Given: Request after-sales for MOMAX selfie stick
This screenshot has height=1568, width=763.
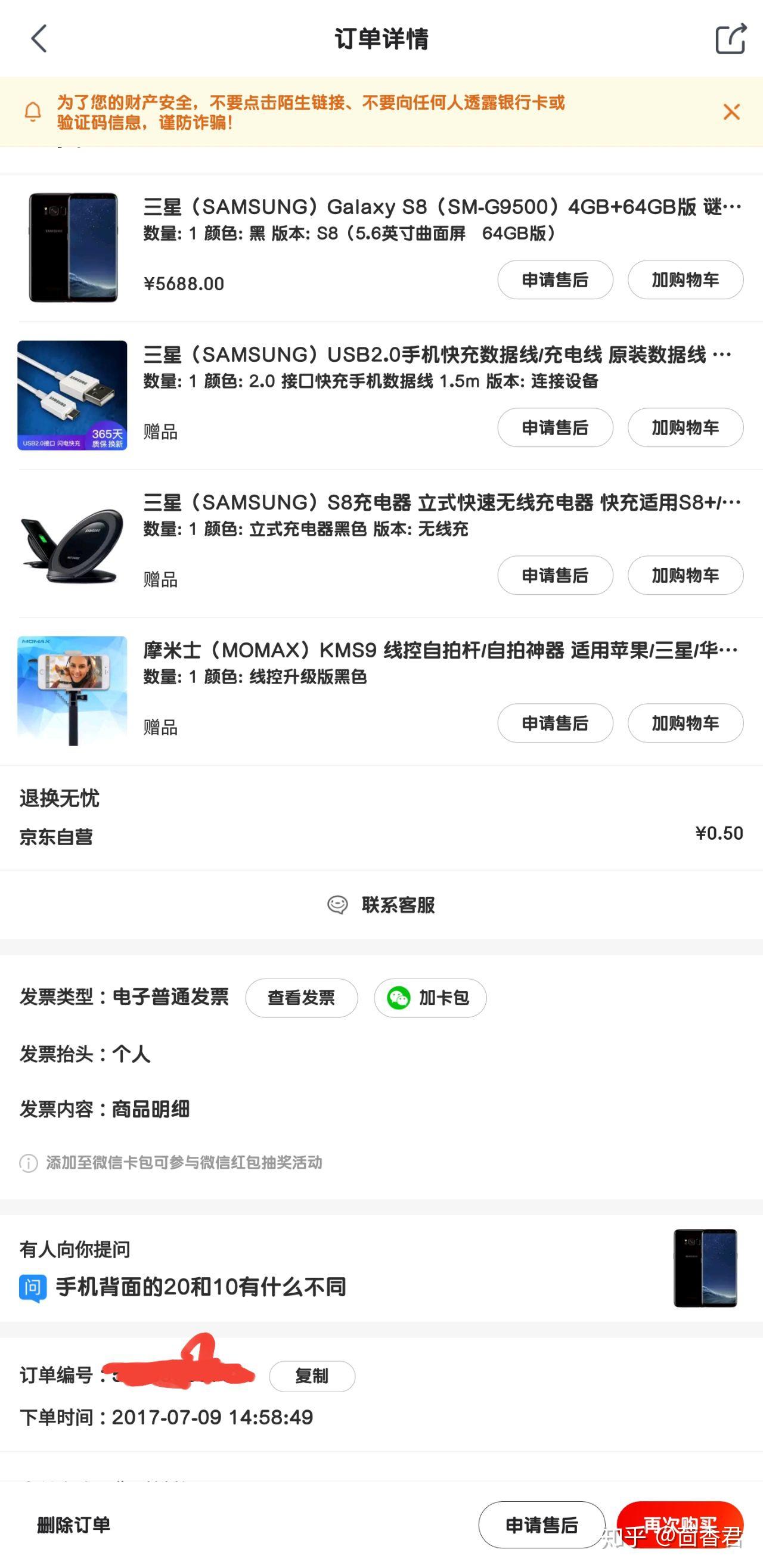Looking at the screenshot, I should [555, 723].
